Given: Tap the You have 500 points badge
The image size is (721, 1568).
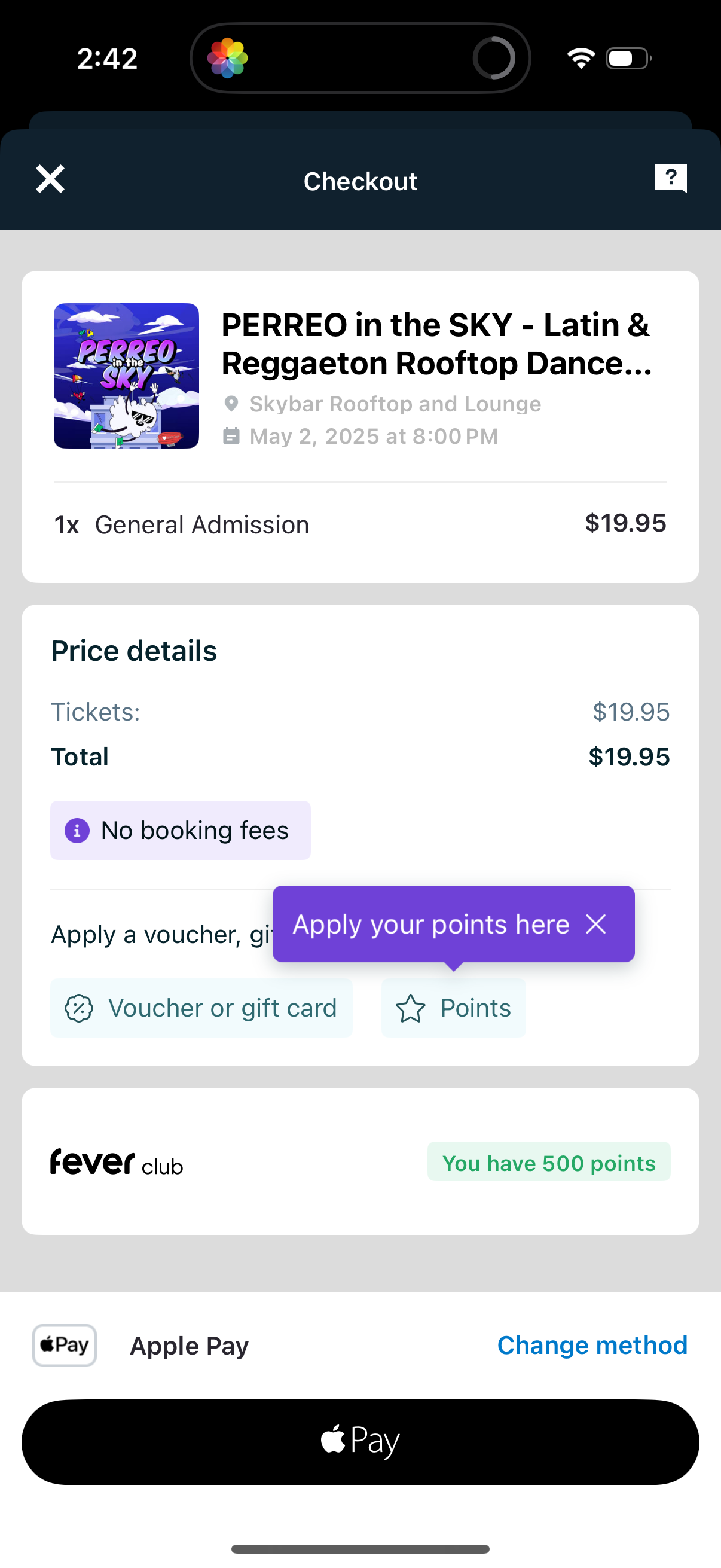Looking at the screenshot, I should pos(549,1163).
